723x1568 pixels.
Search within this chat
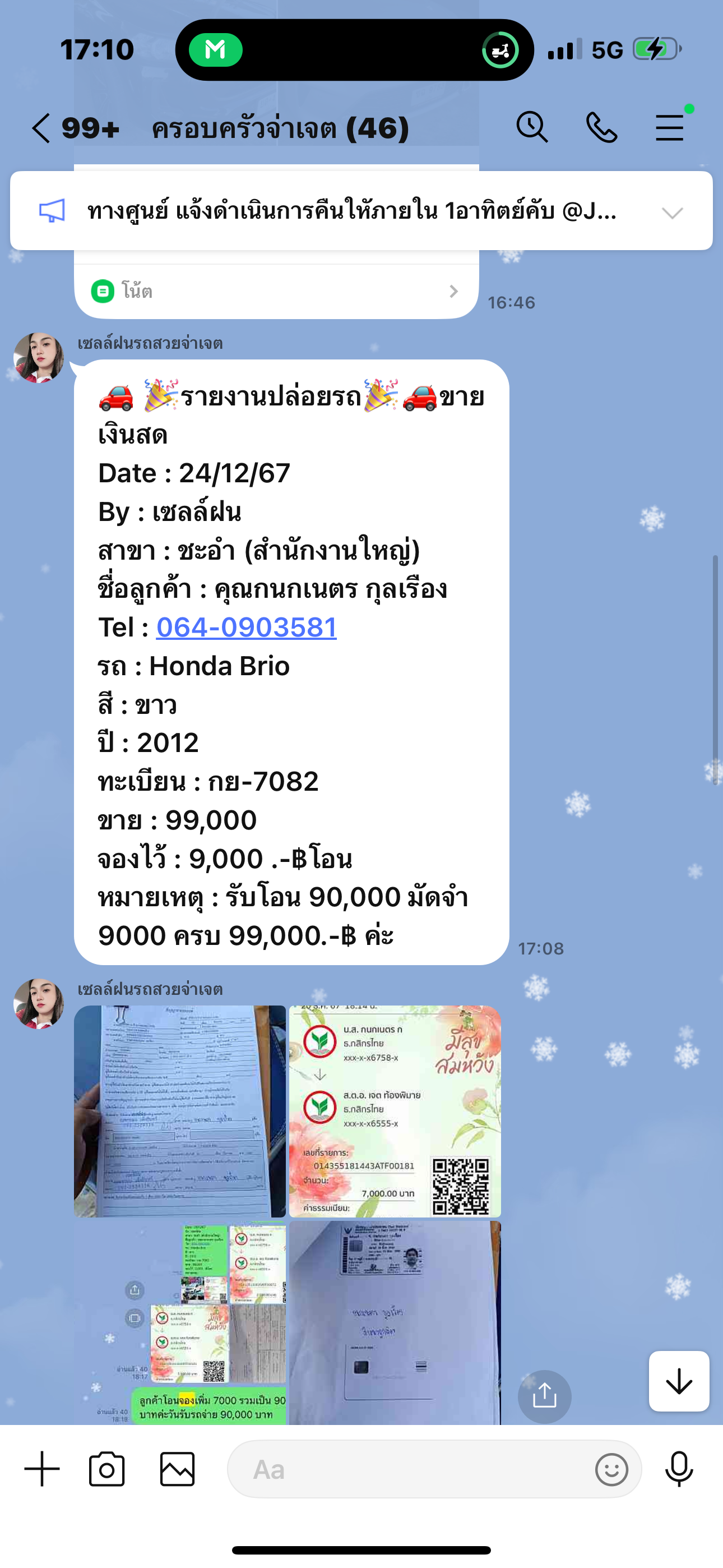(532, 127)
